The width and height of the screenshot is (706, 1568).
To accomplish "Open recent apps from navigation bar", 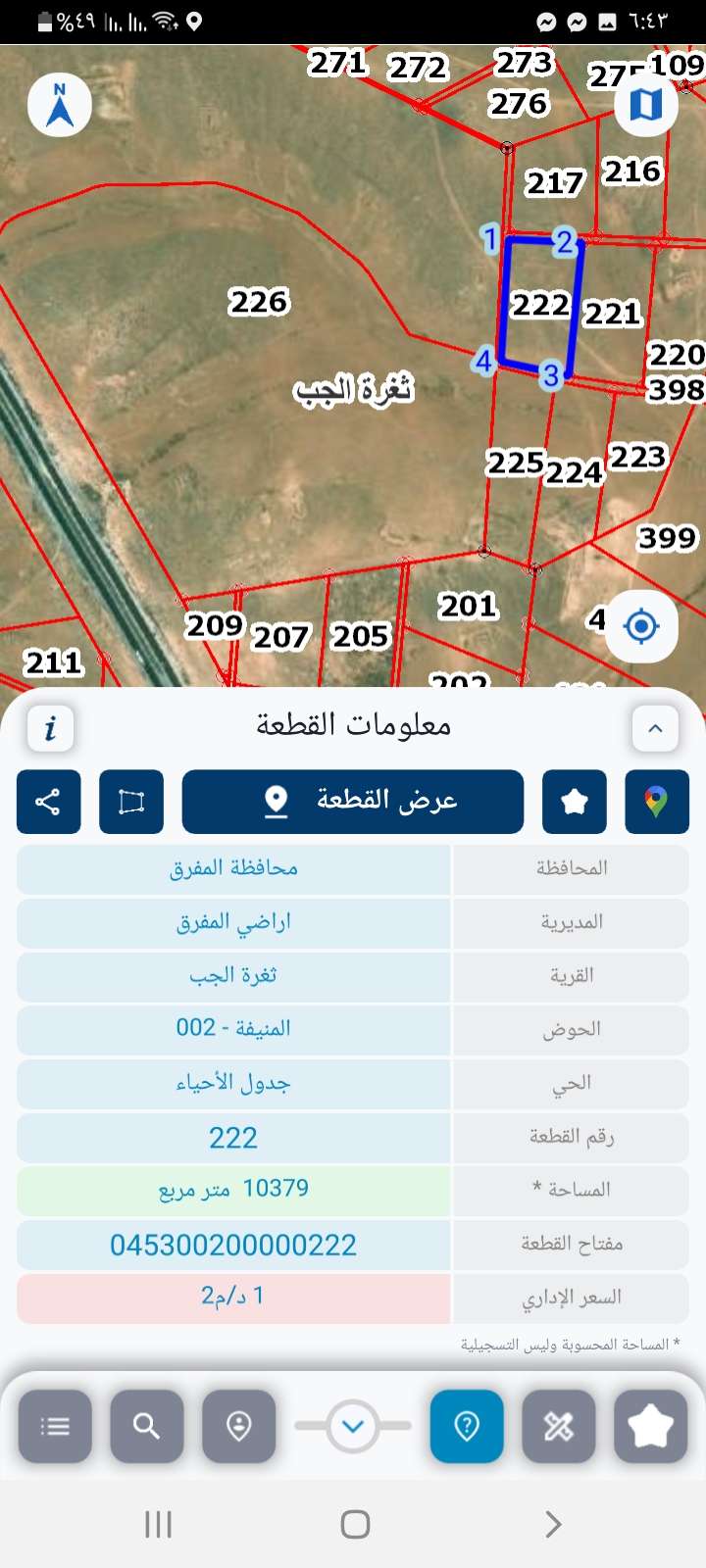I will [x=159, y=1524].
